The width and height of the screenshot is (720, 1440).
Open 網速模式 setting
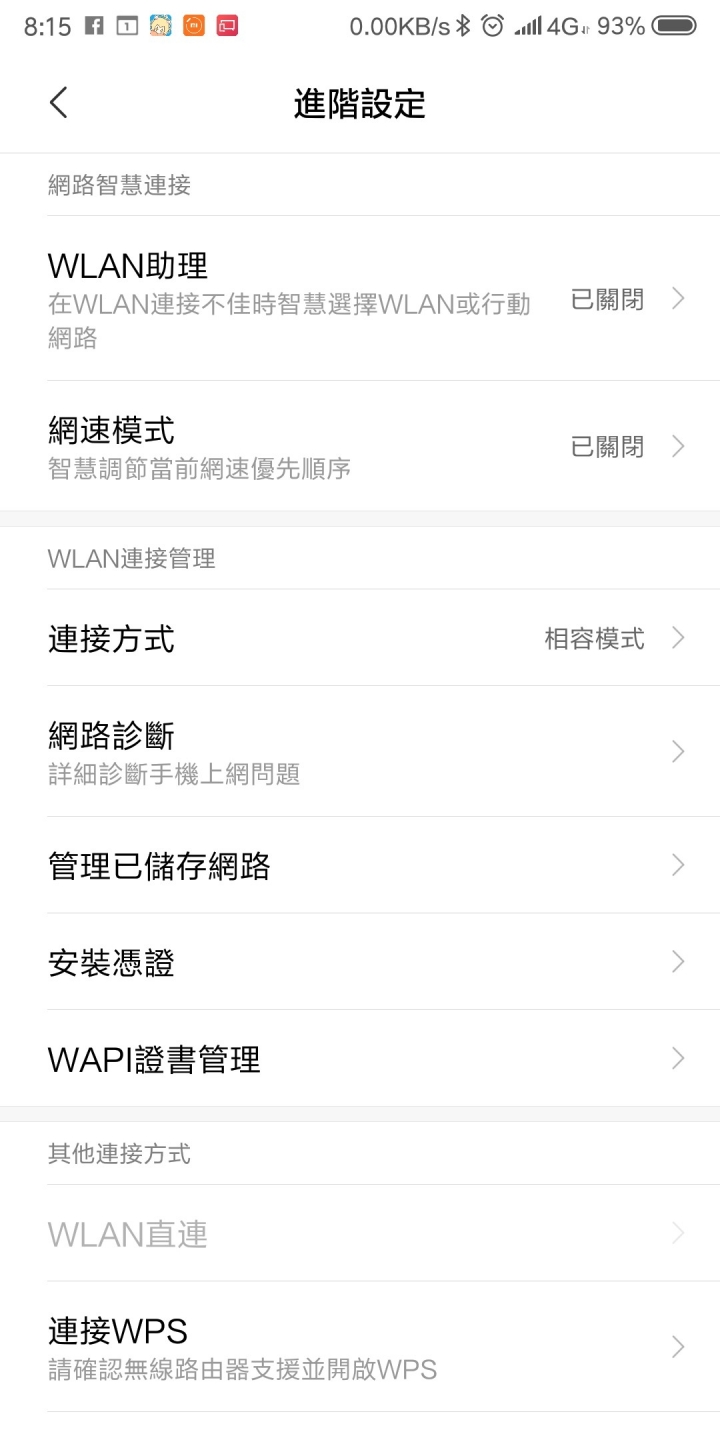[x=360, y=446]
